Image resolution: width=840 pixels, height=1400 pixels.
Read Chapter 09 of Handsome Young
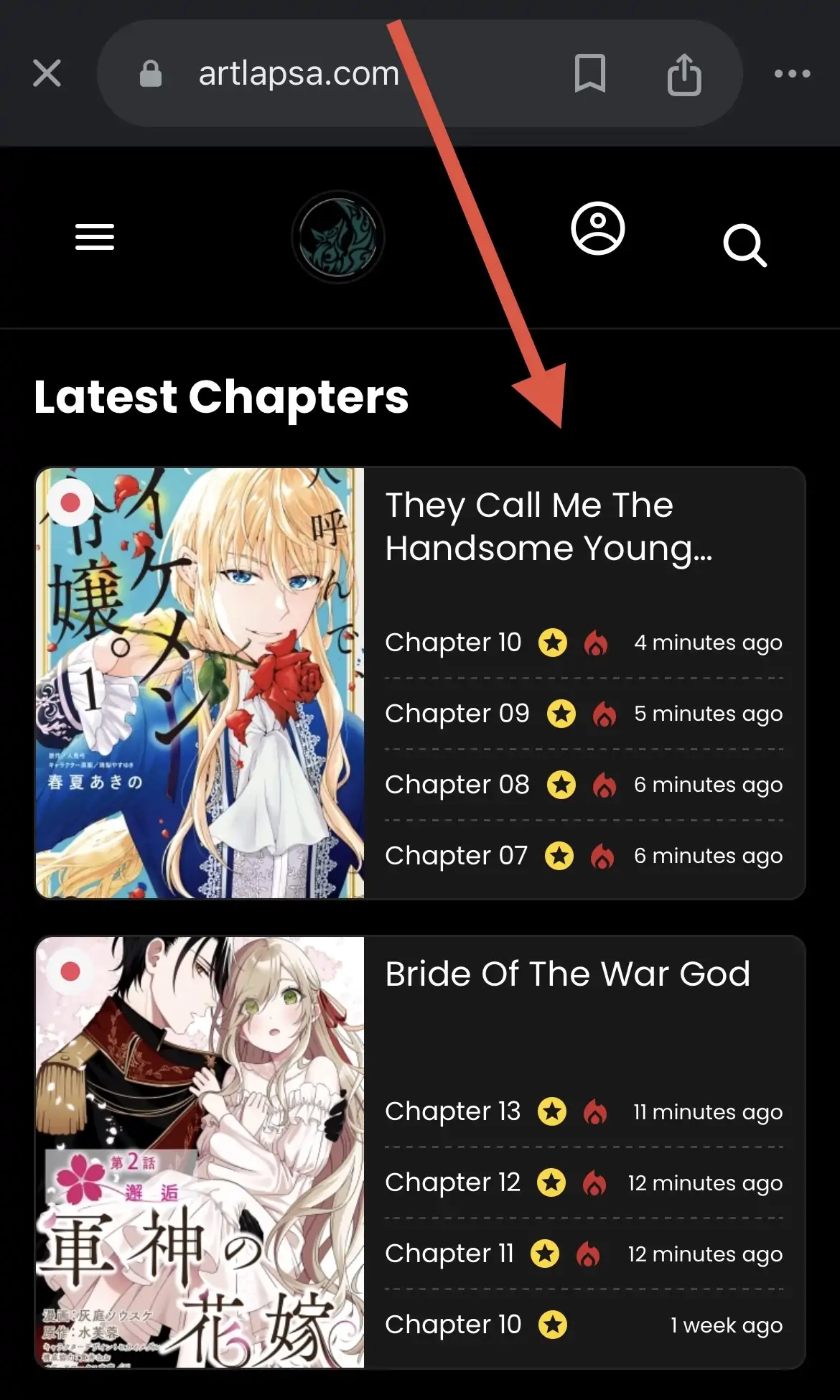pos(457,714)
